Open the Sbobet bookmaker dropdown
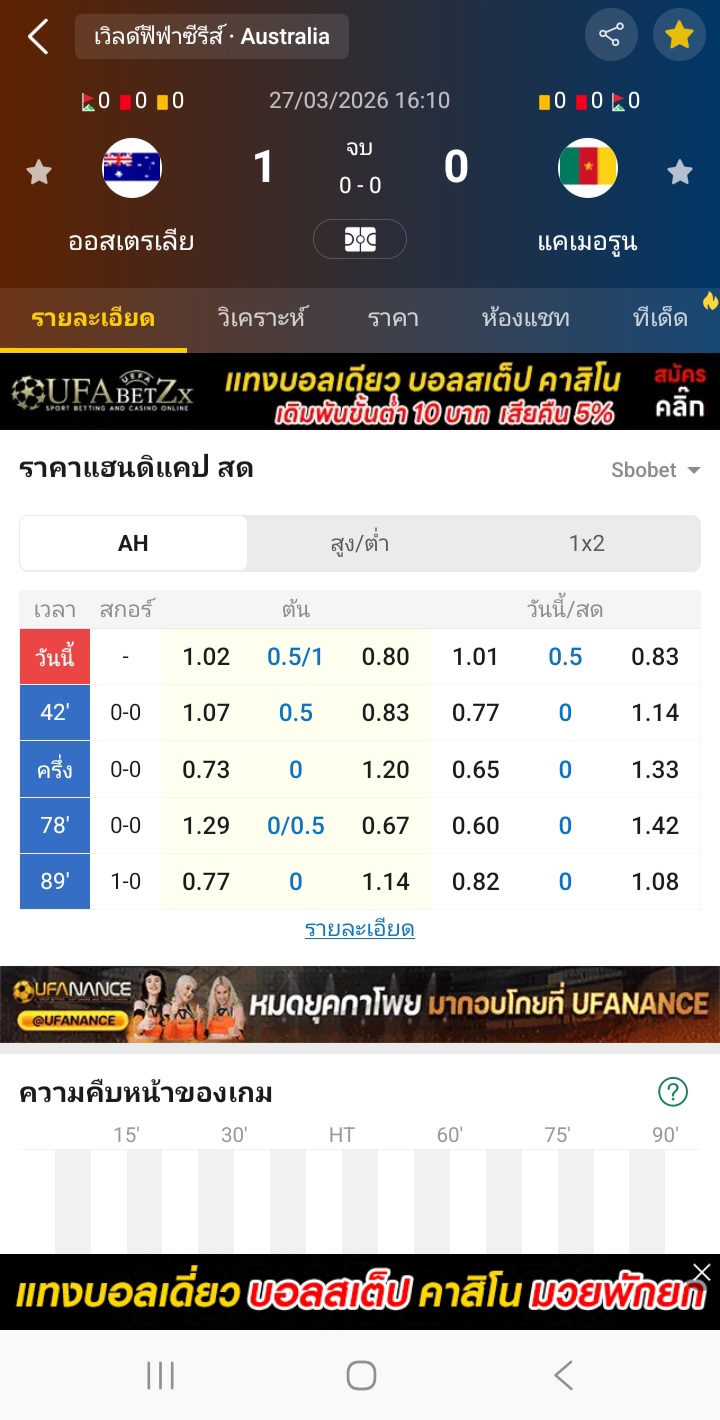The image size is (720, 1420). (x=655, y=470)
